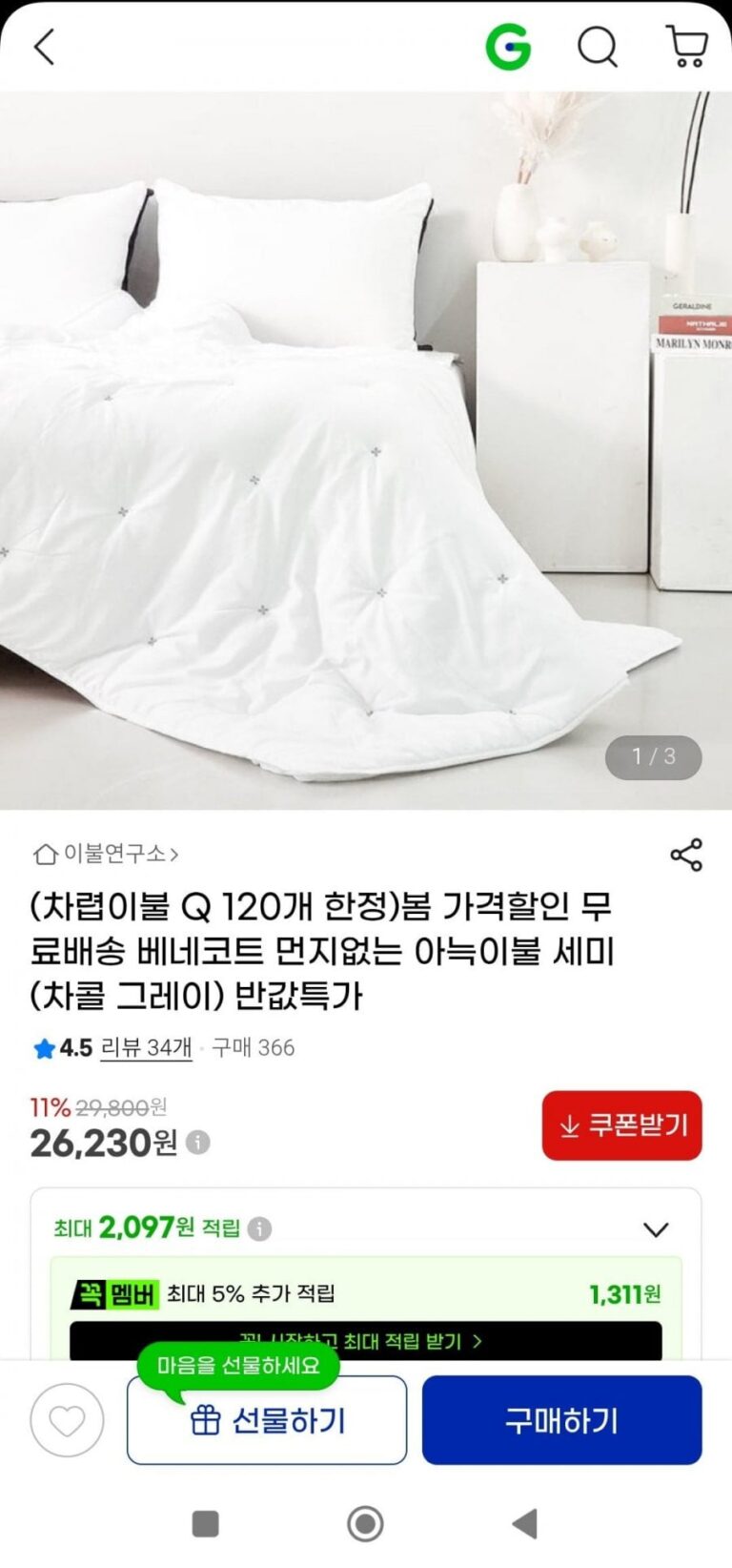The height and width of the screenshot is (1568, 732).
Task: Show info about 최대 2,097원 적립
Action: coord(259,1228)
